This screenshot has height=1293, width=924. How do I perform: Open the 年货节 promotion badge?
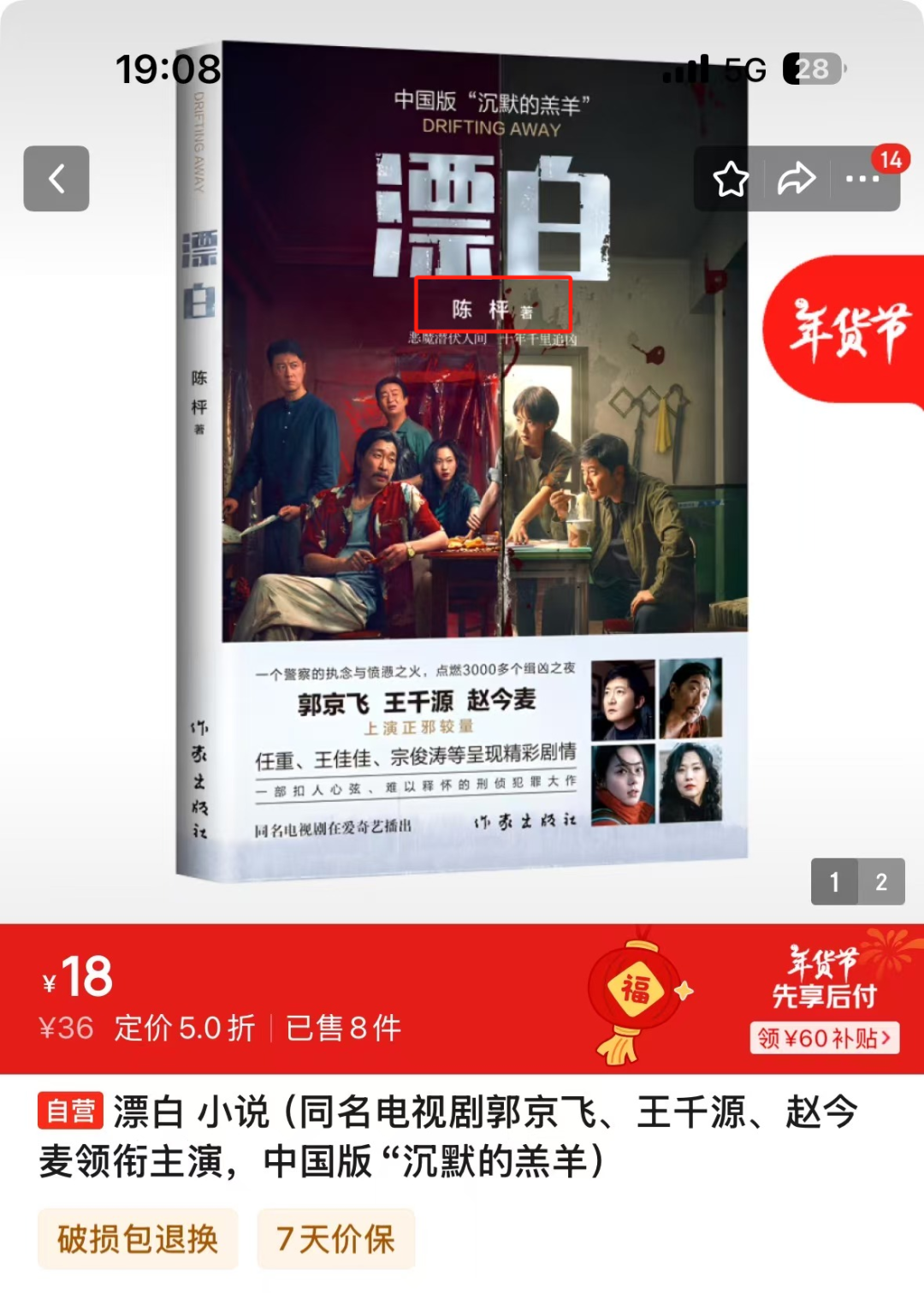847,329
